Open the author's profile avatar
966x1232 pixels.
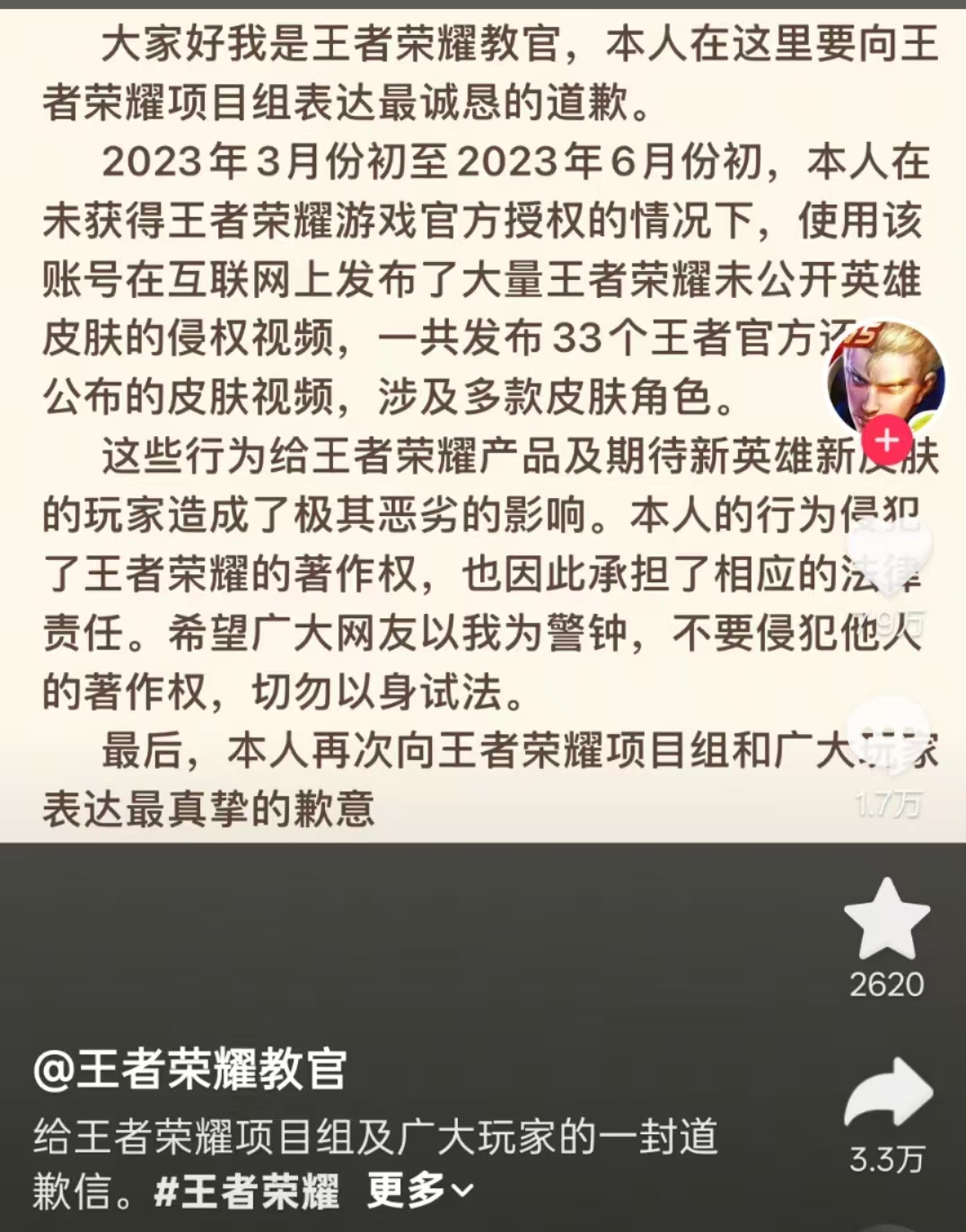[886, 380]
